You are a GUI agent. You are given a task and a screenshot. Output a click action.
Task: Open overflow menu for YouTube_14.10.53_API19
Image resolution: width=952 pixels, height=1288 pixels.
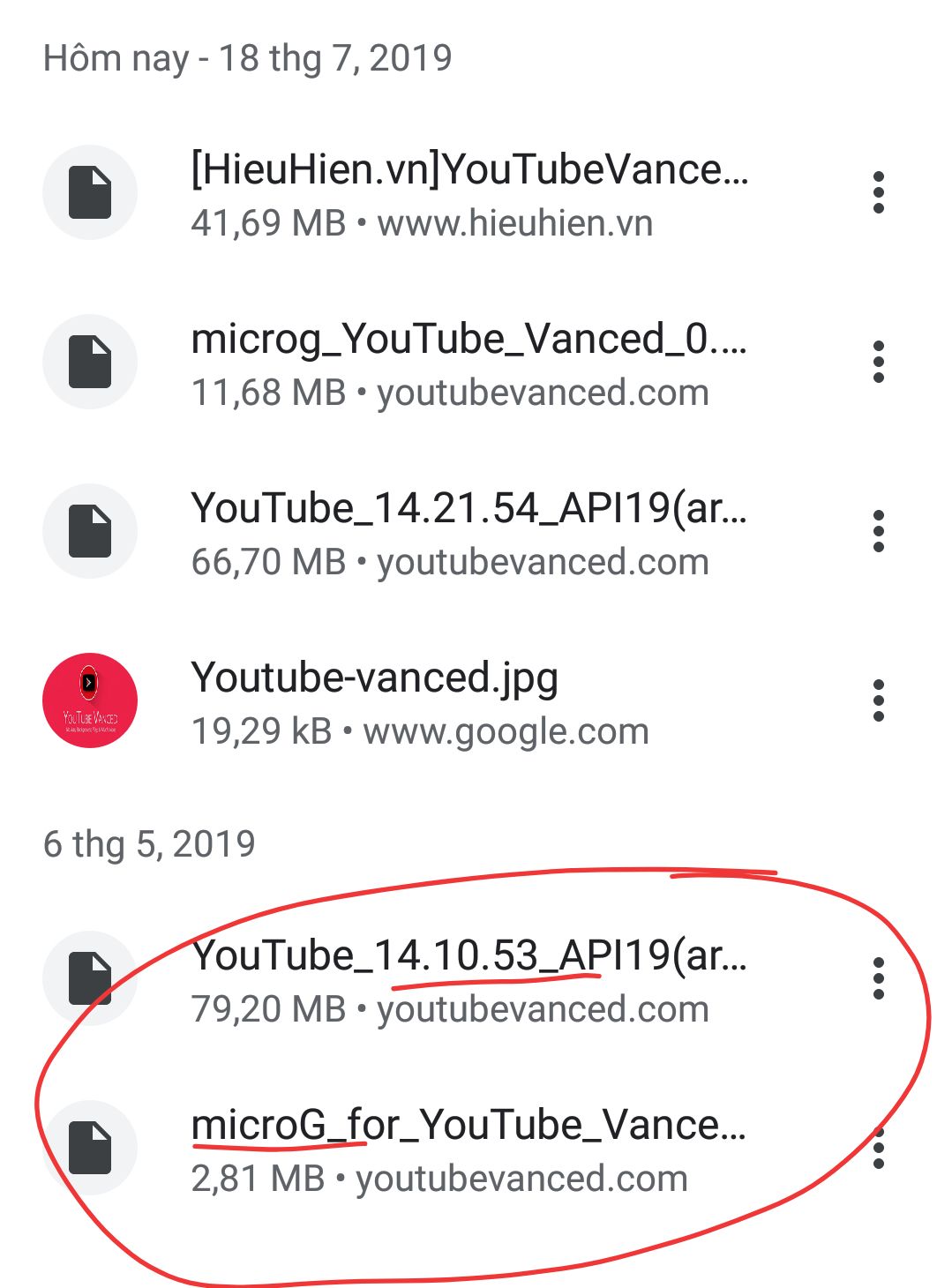878,978
